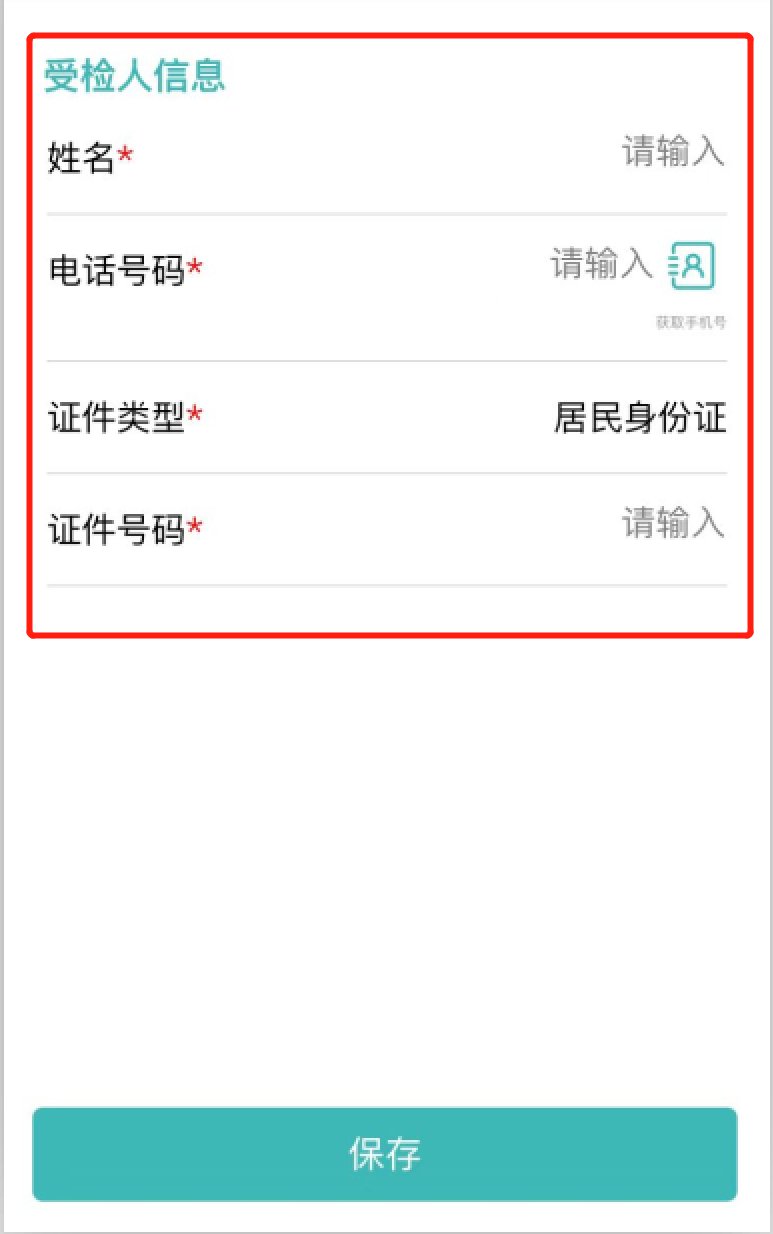The width and height of the screenshot is (773, 1234).
Task: Open the 证件类型 picker showing 居民身份证
Action: [x=640, y=418]
